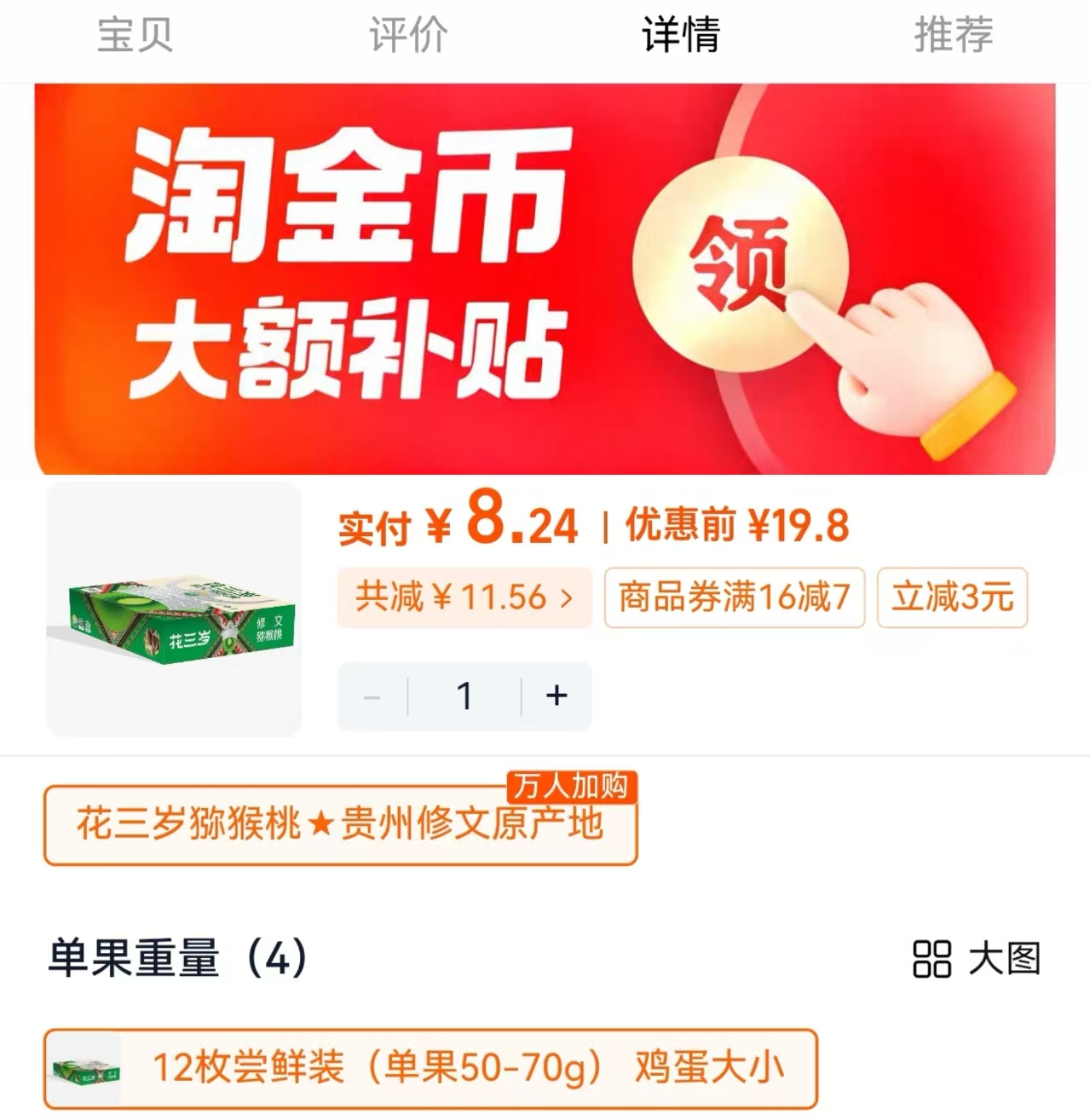Viewport: 1090px width, 1120px height.
Task: Go to the 推荐 recommendations tab
Action: (954, 36)
